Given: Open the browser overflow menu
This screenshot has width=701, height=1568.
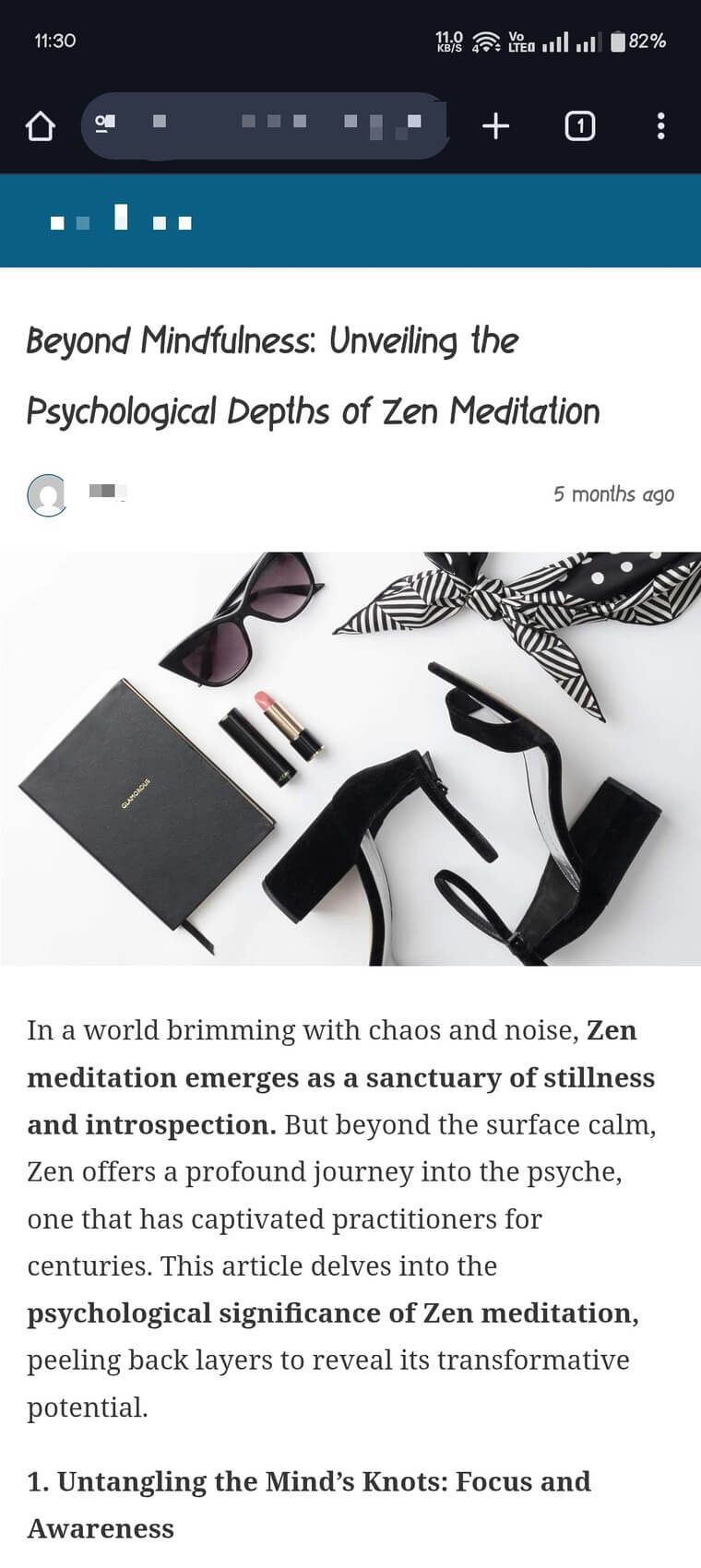Looking at the screenshot, I should click(x=660, y=125).
